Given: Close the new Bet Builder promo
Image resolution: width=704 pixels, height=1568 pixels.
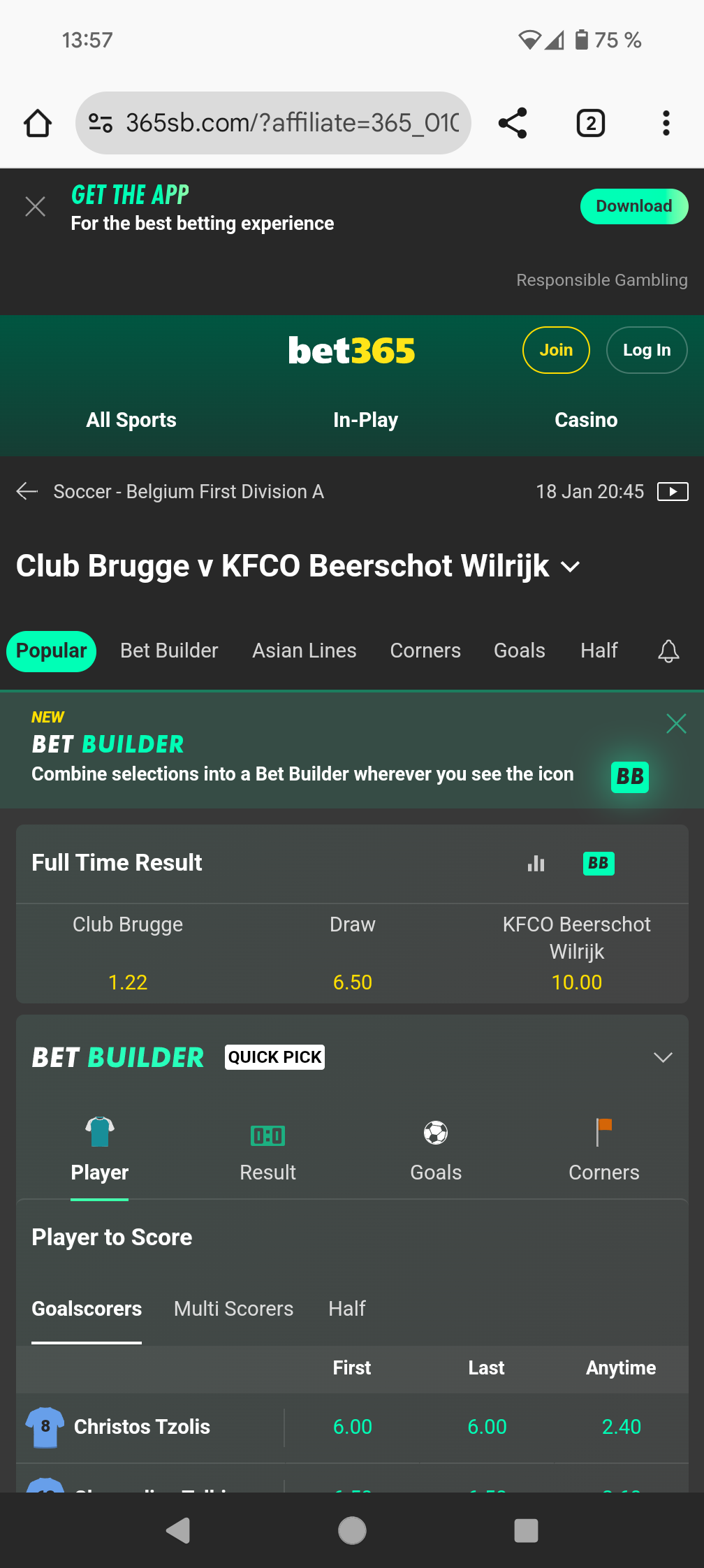Looking at the screenshot, I should point(675,723).
